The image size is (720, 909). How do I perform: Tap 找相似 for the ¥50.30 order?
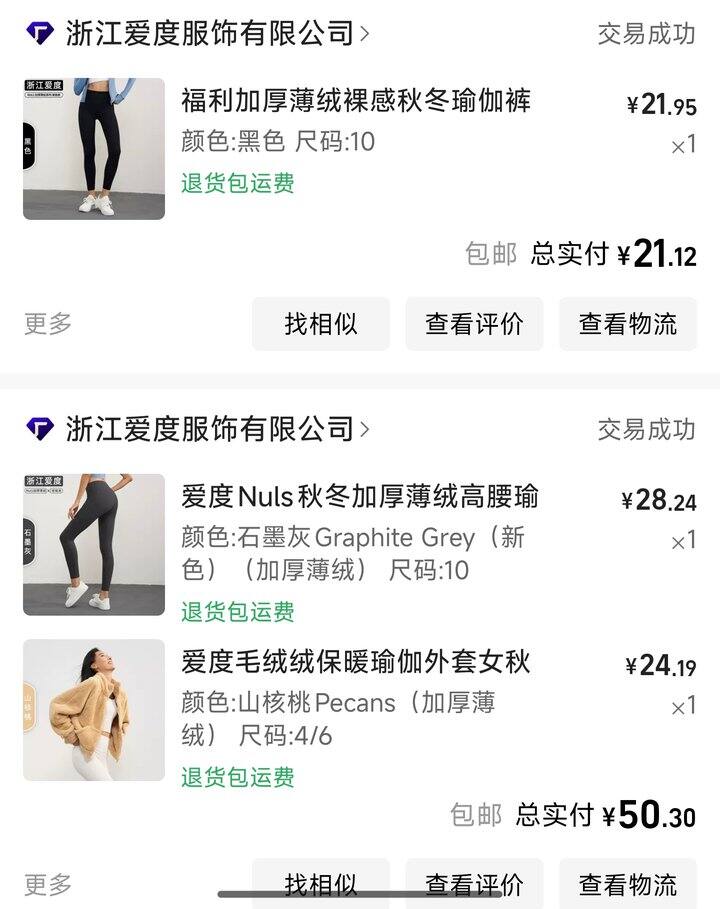(321, 884)
